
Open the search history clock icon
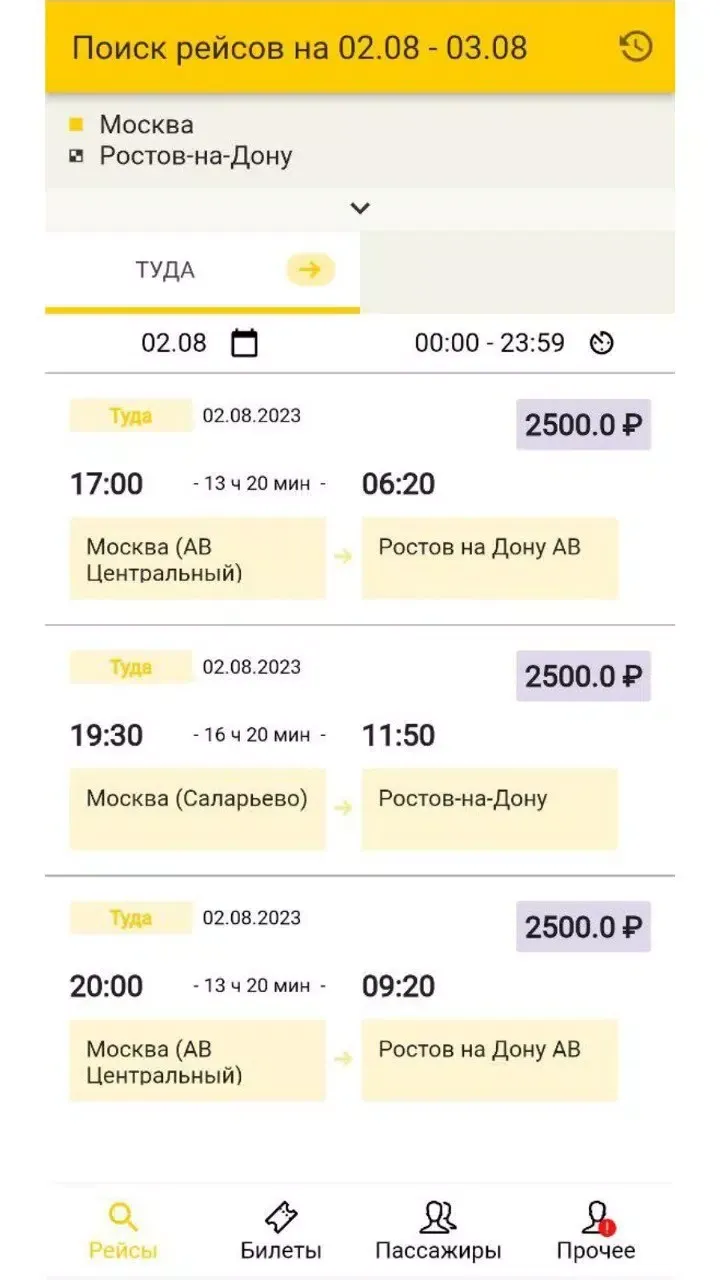pyautogui.click(x=636, y=47)
